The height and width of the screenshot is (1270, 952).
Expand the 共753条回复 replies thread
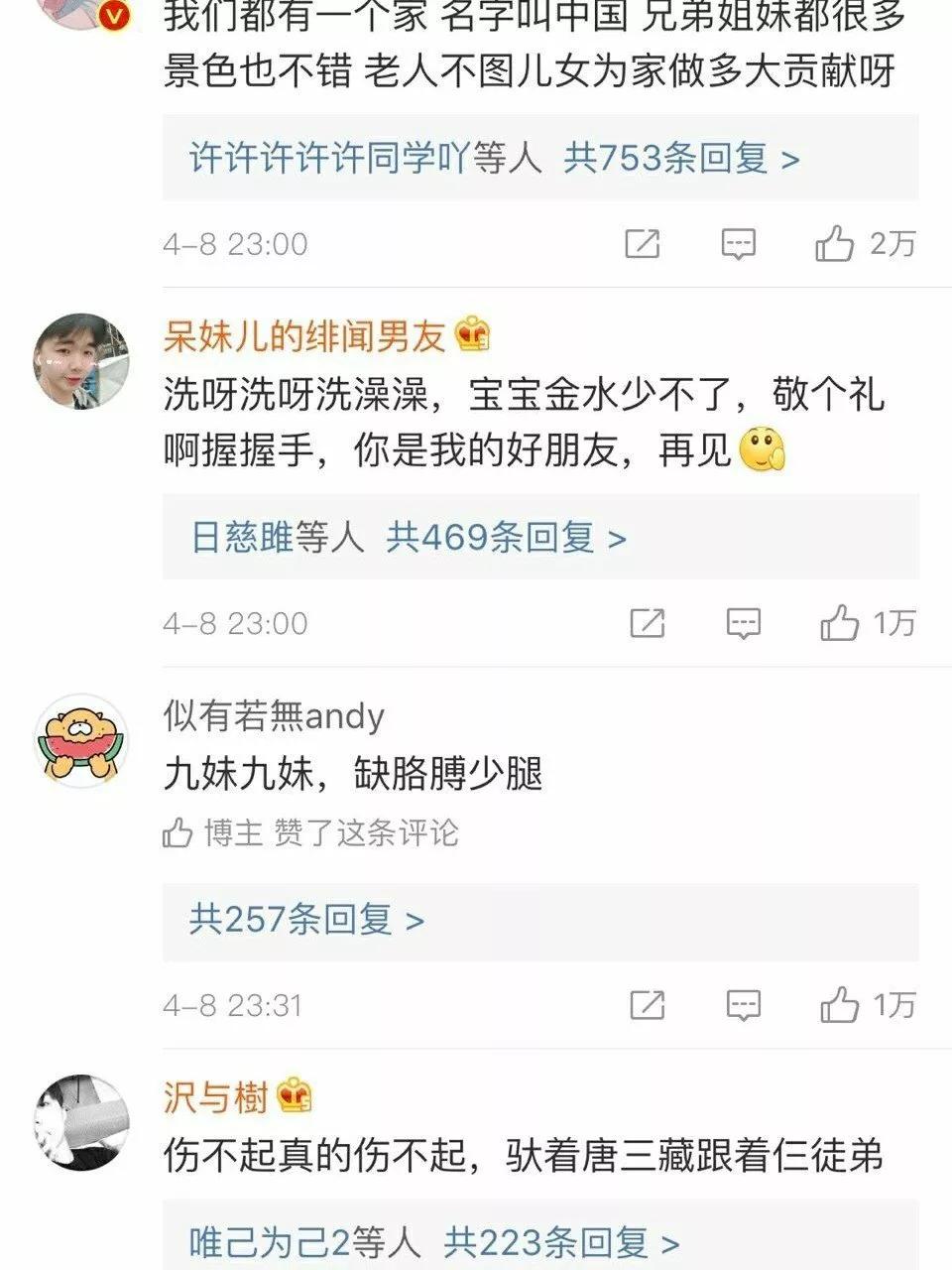(681, 159)
